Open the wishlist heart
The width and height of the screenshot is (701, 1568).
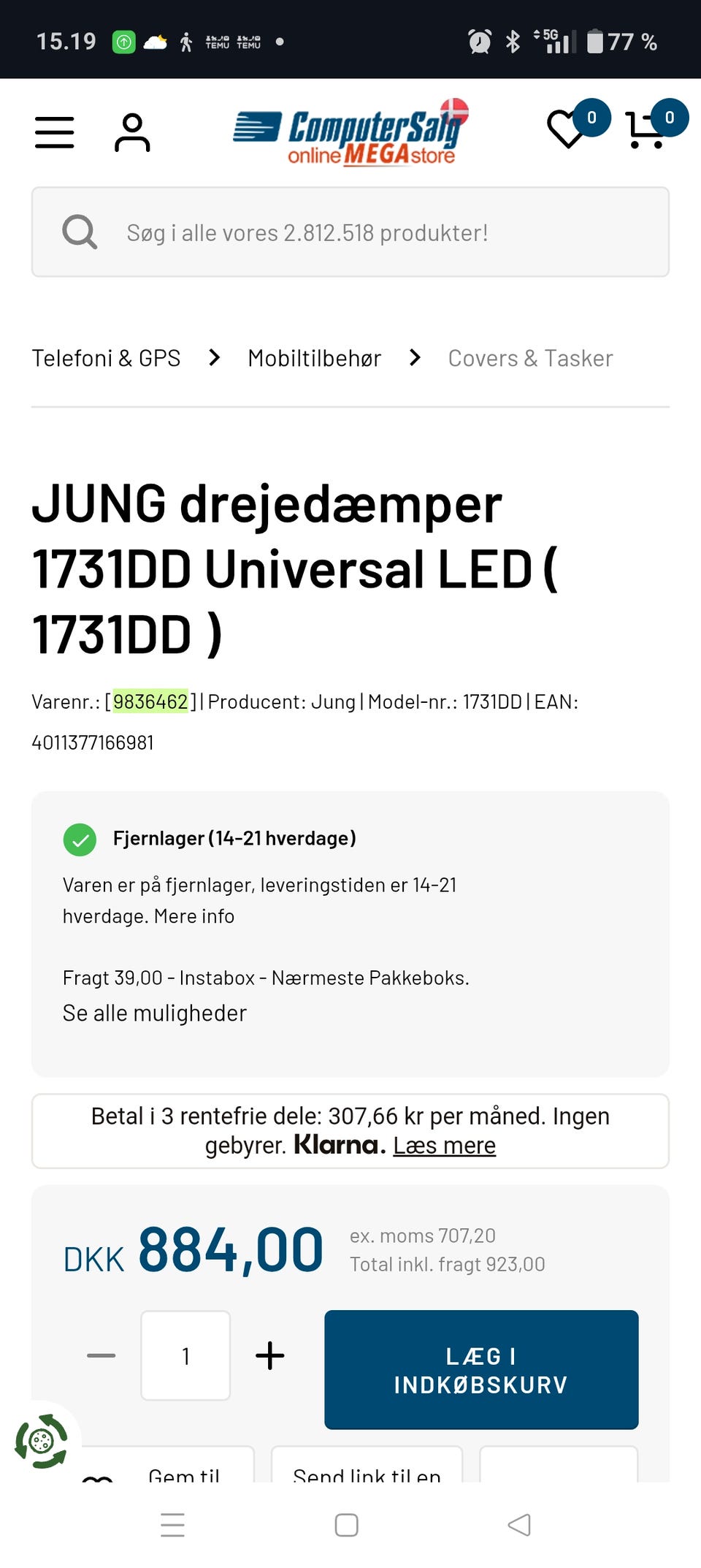pos(567,129)
